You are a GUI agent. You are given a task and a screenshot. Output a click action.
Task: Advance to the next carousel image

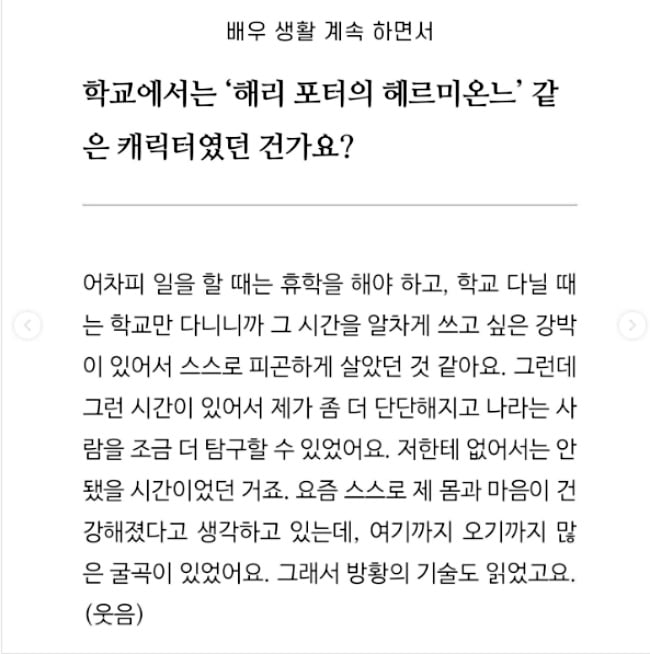[631, 326]
